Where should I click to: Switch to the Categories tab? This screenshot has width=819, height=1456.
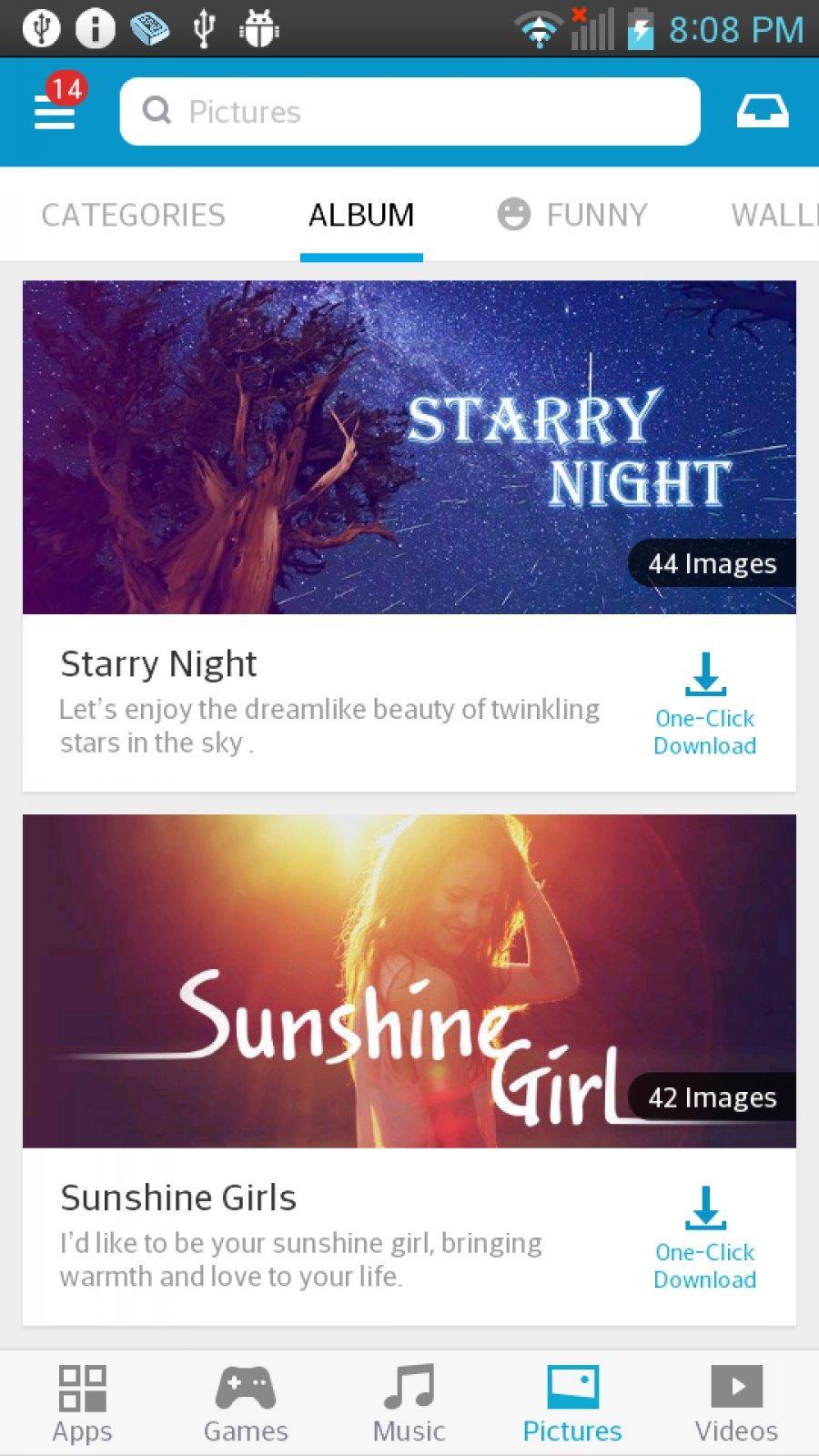pyautogui.click(x=133, y=215)
